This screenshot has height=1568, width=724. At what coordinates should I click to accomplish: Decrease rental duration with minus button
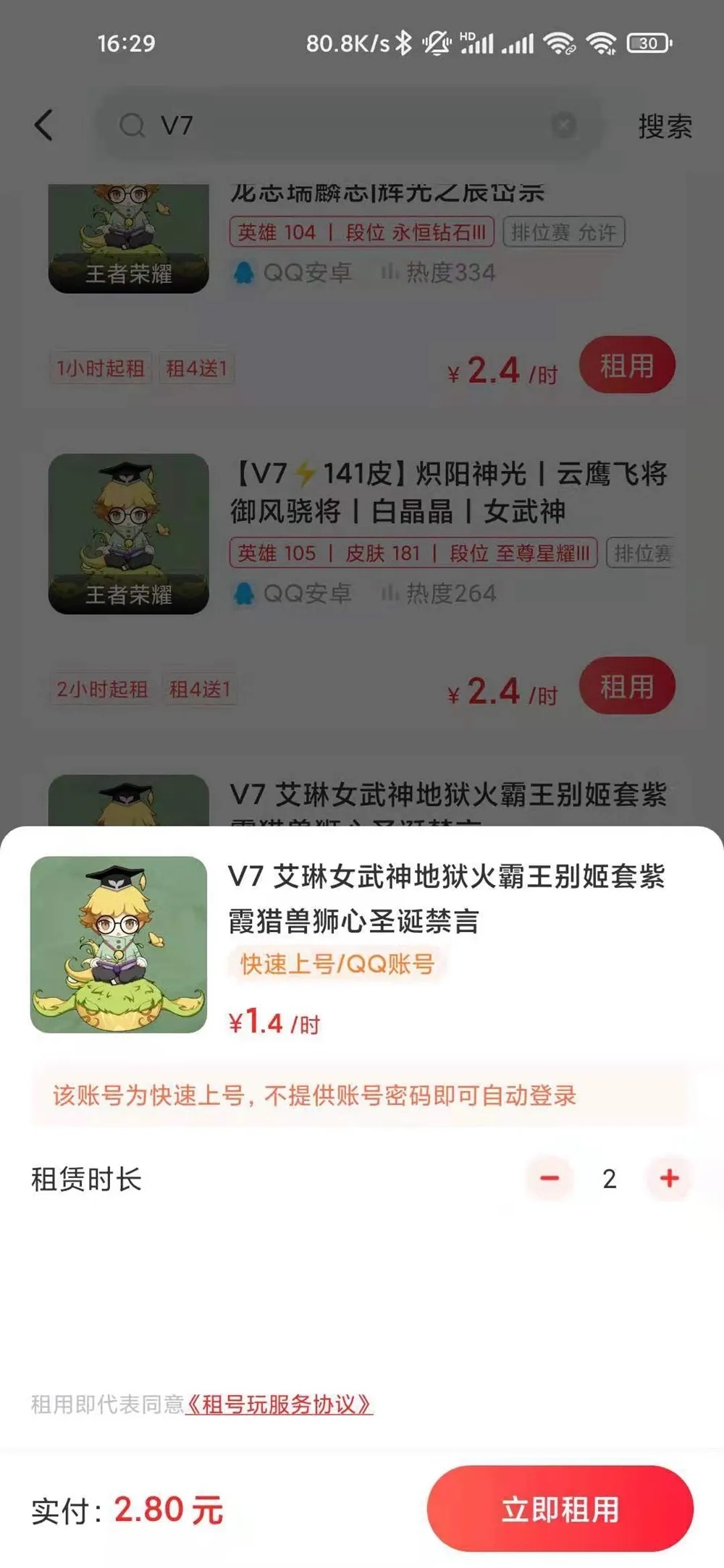(550, 1178)
